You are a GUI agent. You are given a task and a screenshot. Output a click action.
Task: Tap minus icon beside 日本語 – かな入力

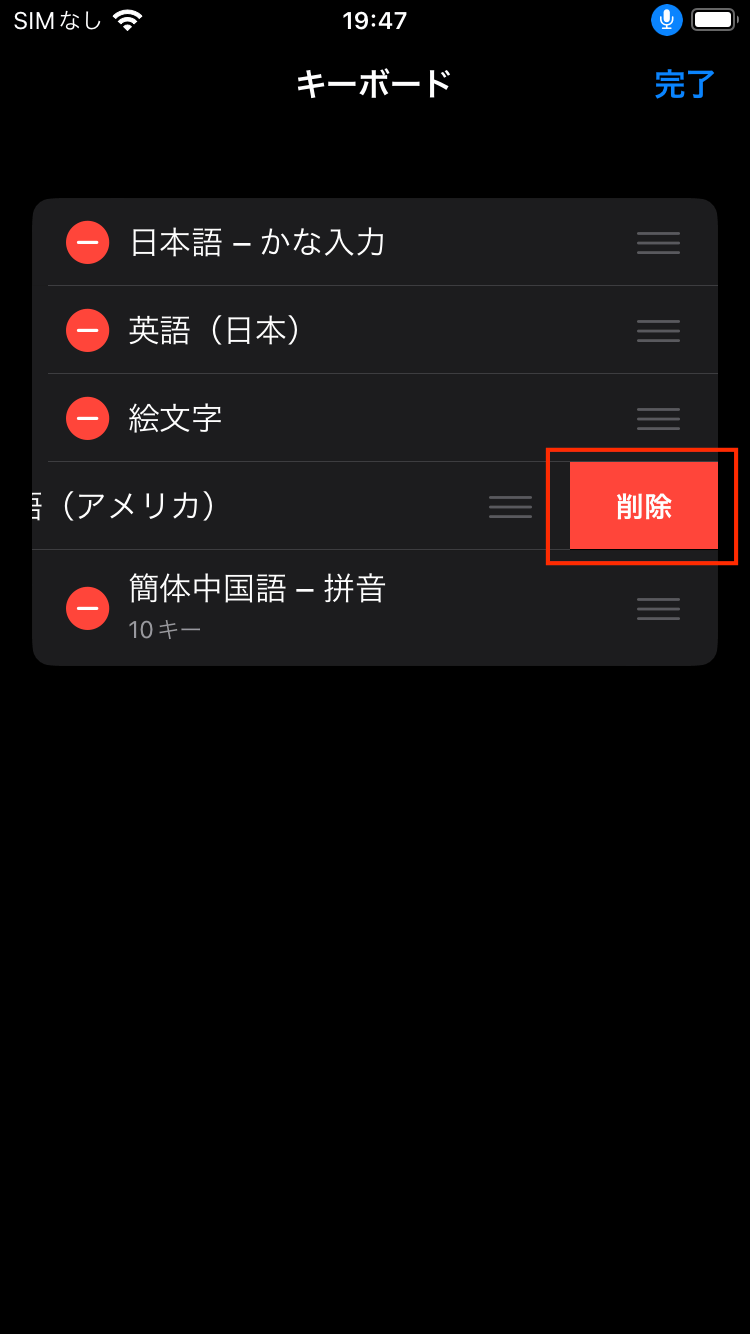[x=88, y=242]
